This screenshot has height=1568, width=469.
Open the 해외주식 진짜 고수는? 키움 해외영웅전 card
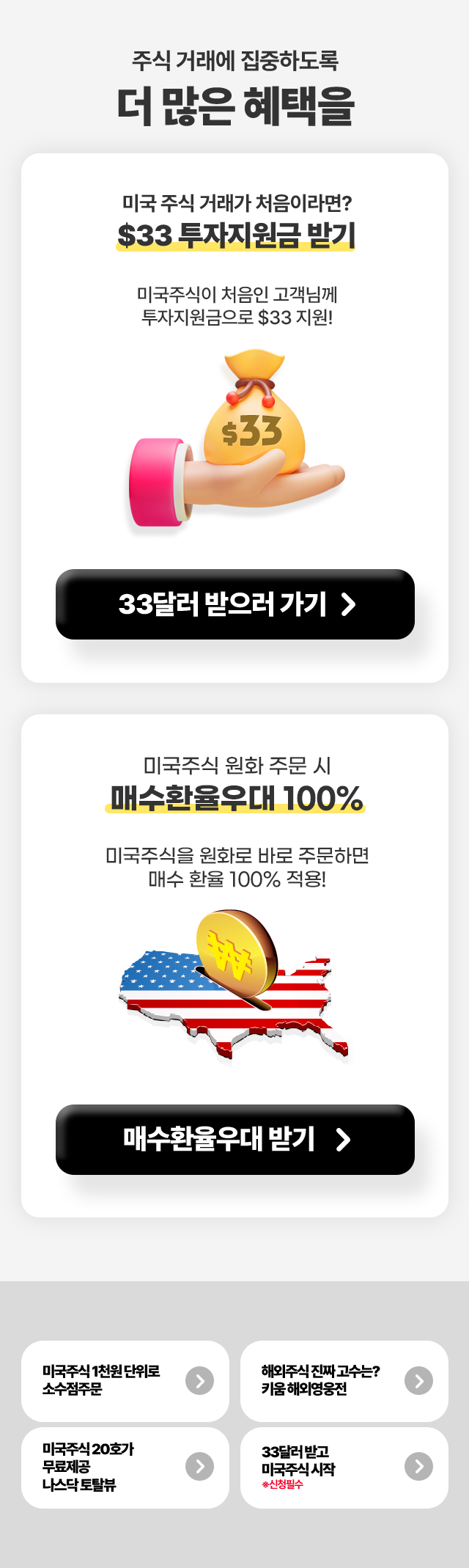pos(344,1380)
